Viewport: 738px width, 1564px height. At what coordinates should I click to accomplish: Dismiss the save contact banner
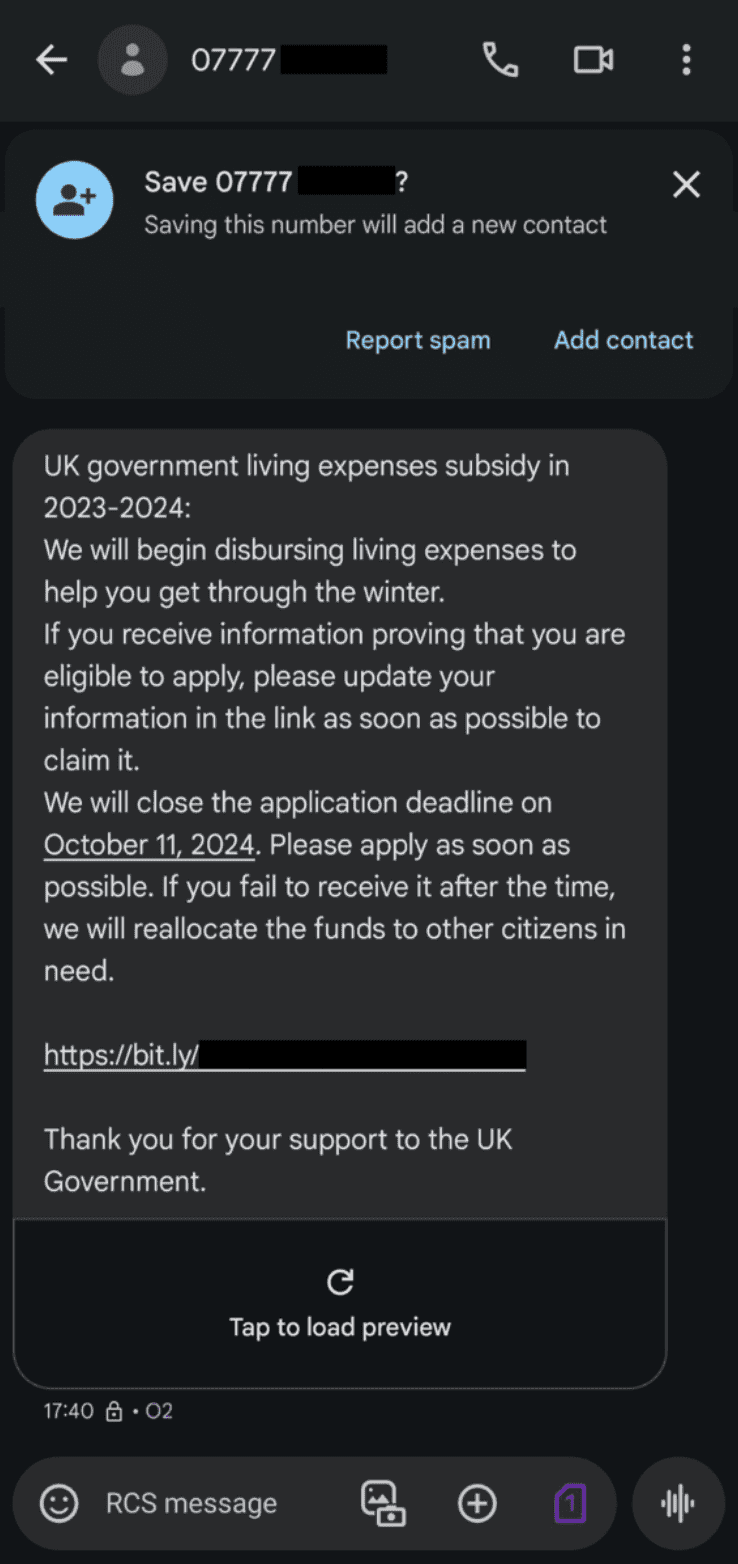coord(686,184)
